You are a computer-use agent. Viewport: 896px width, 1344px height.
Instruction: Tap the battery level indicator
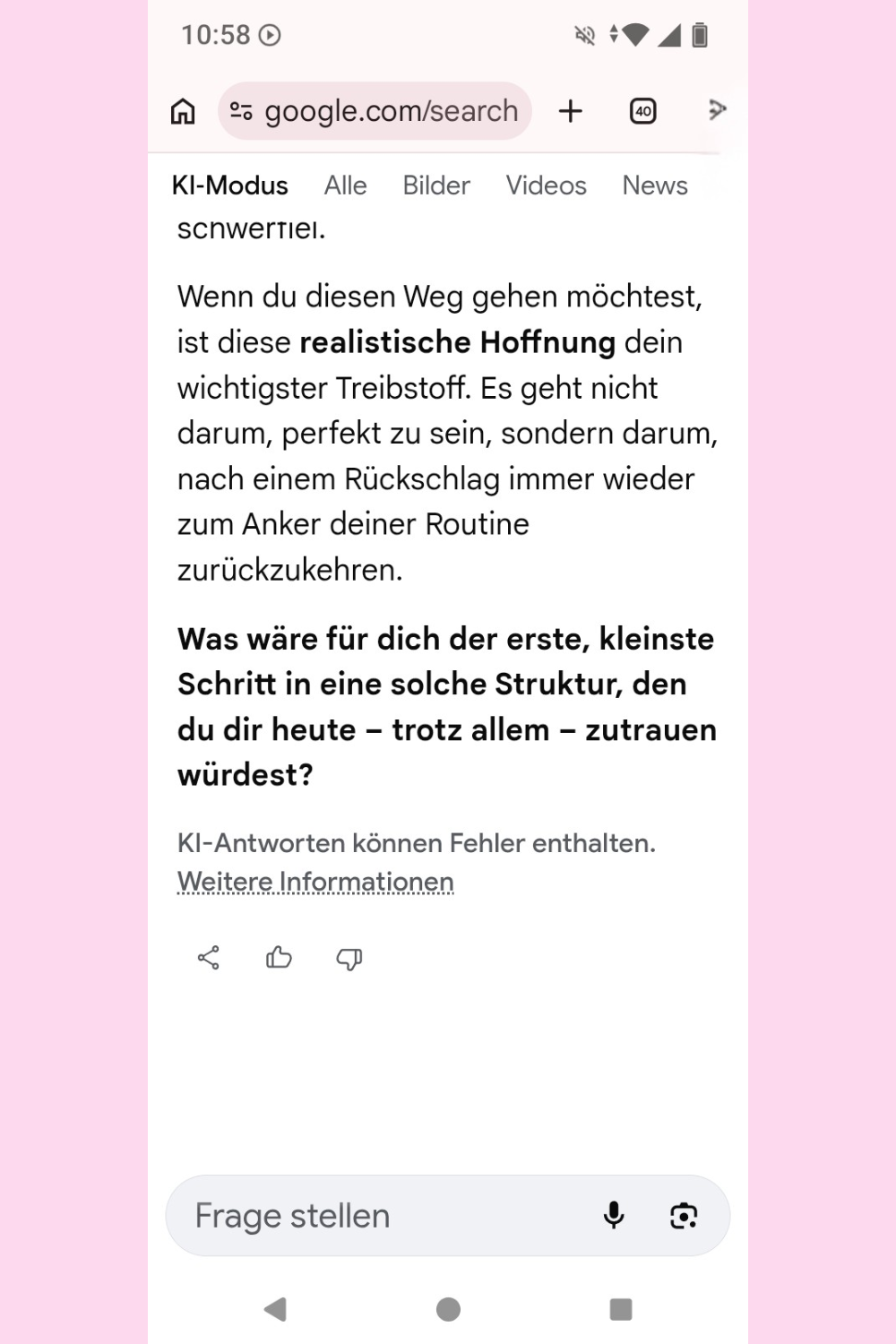point(700,35)
